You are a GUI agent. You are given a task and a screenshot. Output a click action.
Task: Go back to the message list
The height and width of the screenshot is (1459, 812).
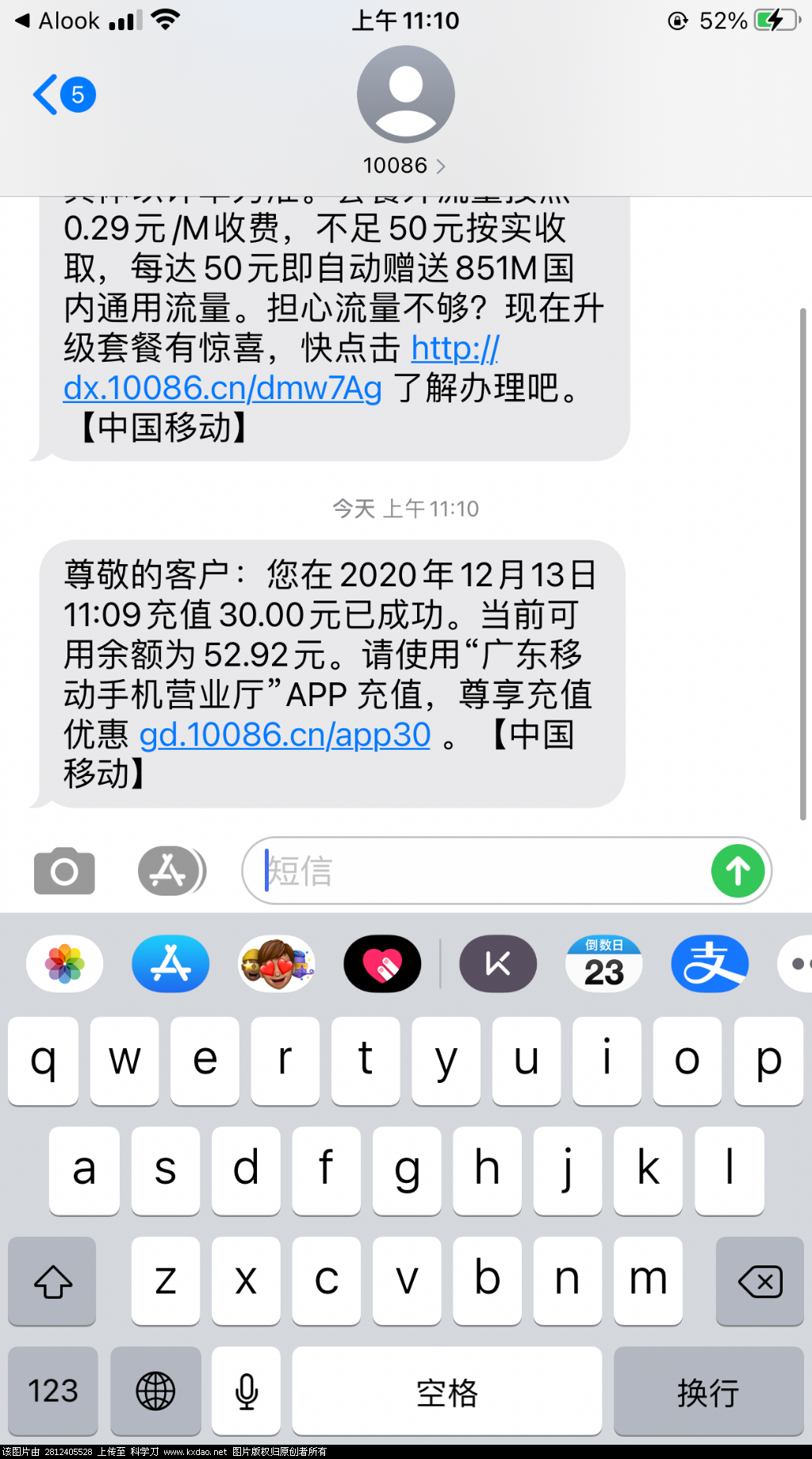[x=62, y=95]
